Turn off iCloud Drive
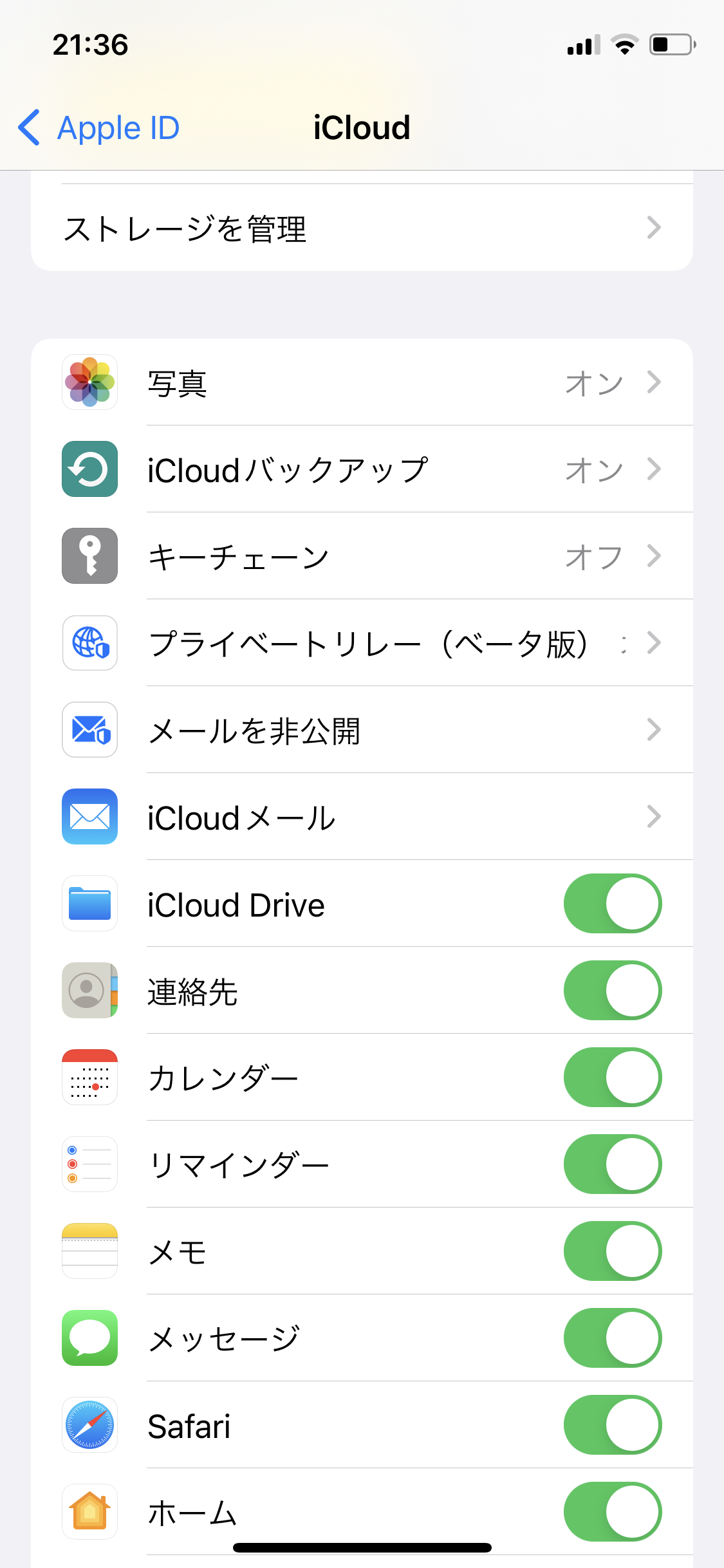 [612, 904]
